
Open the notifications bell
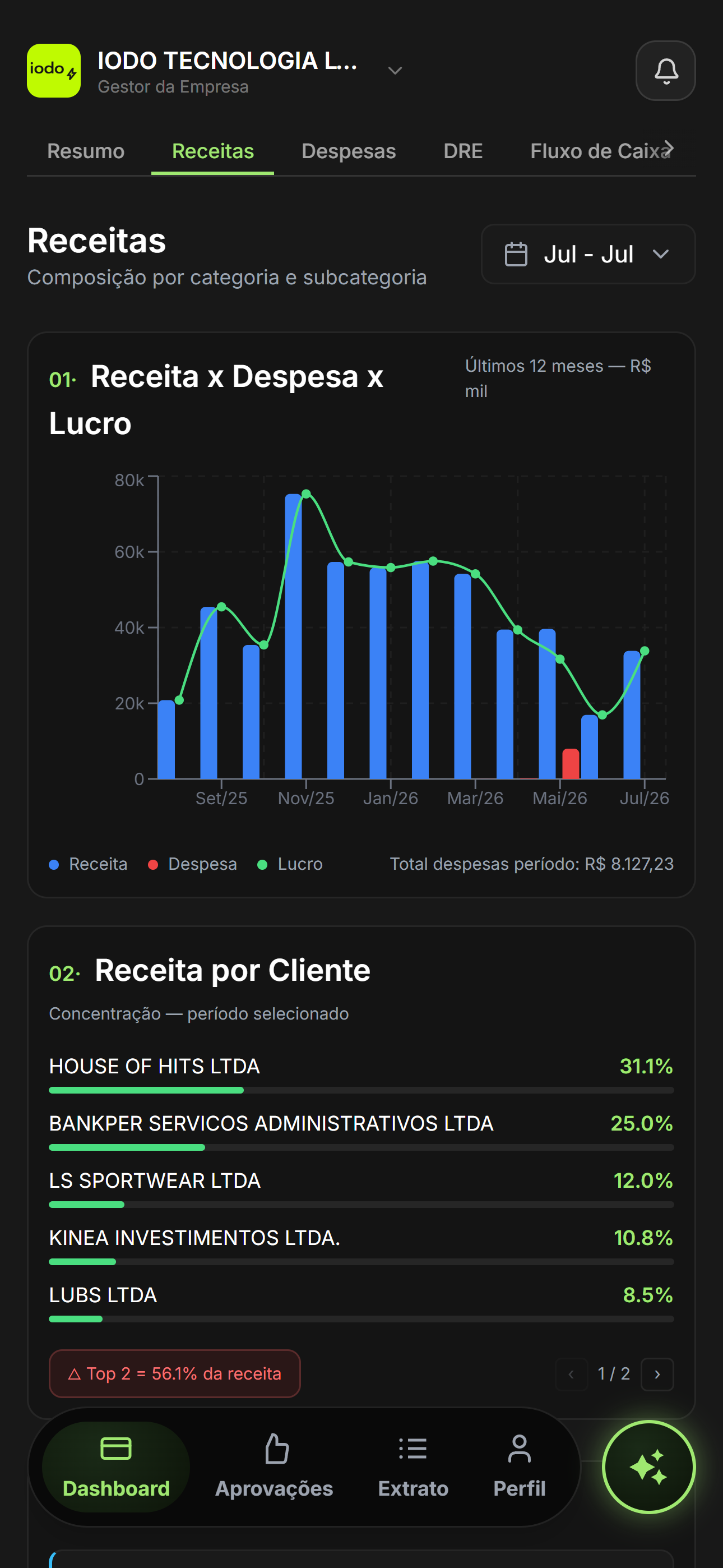tap(665, 71)
